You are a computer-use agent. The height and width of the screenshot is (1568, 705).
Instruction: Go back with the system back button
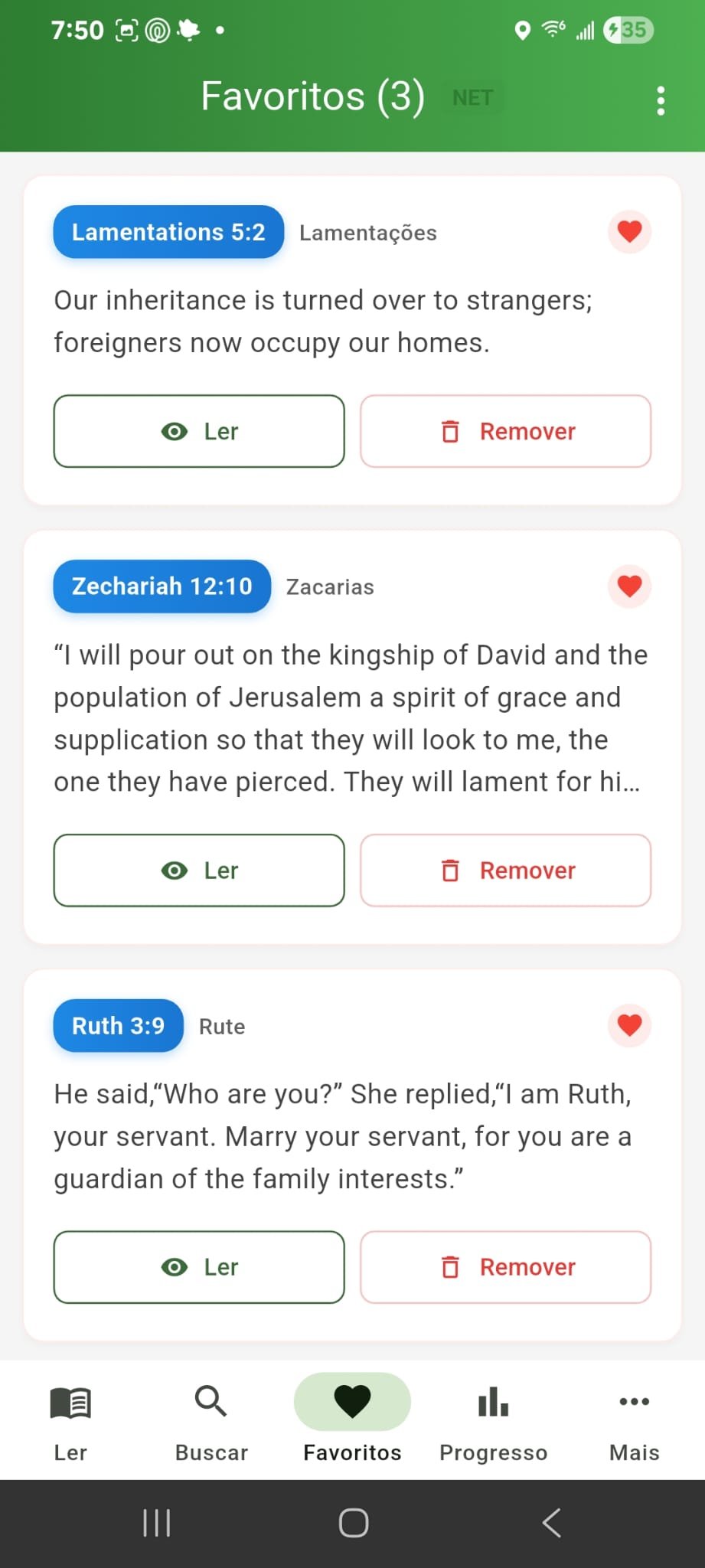pos(551,1523)
